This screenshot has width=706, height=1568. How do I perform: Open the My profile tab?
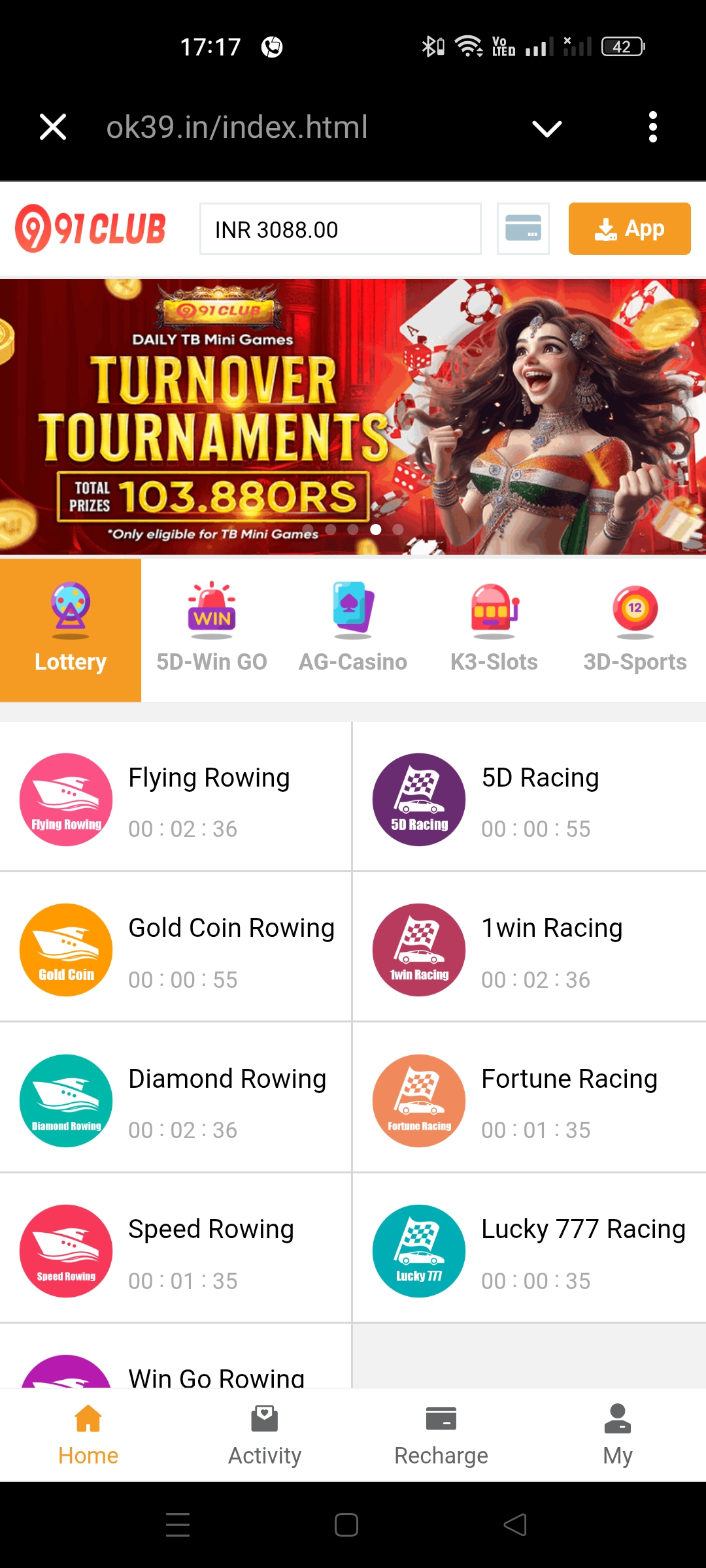click(618, 1435)
